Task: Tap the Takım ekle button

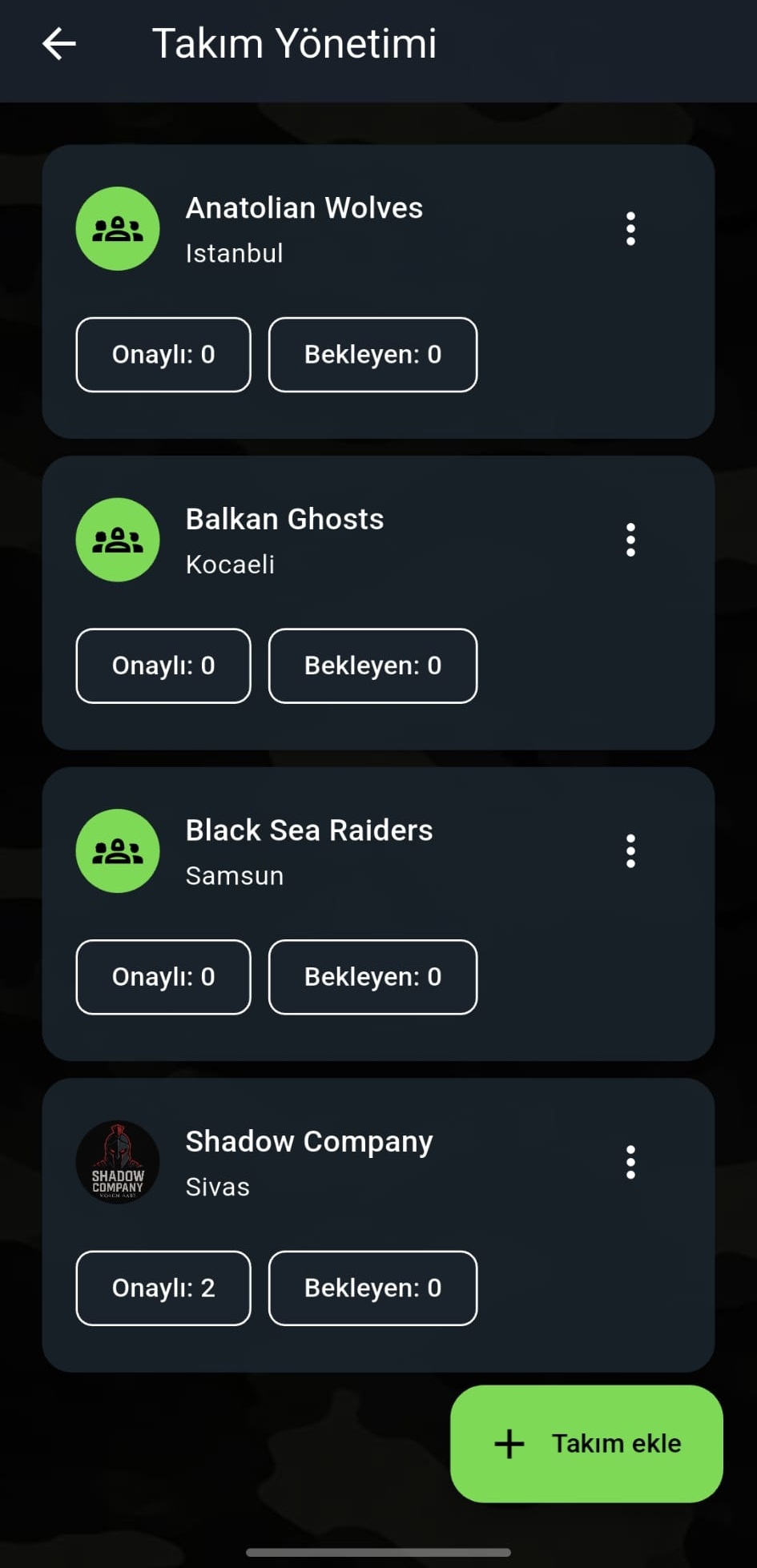Action: 586,1443
